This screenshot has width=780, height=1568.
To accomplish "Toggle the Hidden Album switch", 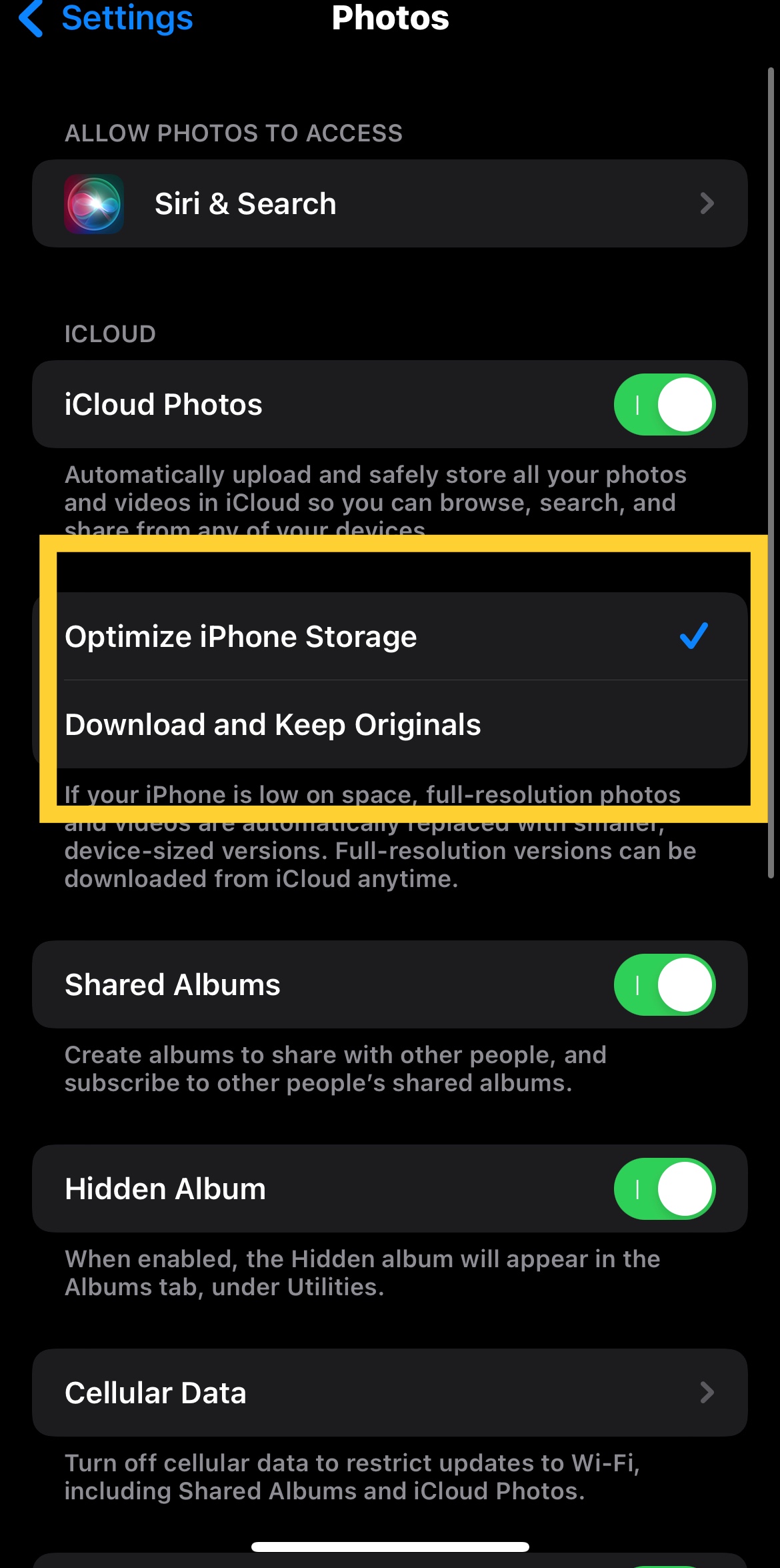I will point(665,1189).
